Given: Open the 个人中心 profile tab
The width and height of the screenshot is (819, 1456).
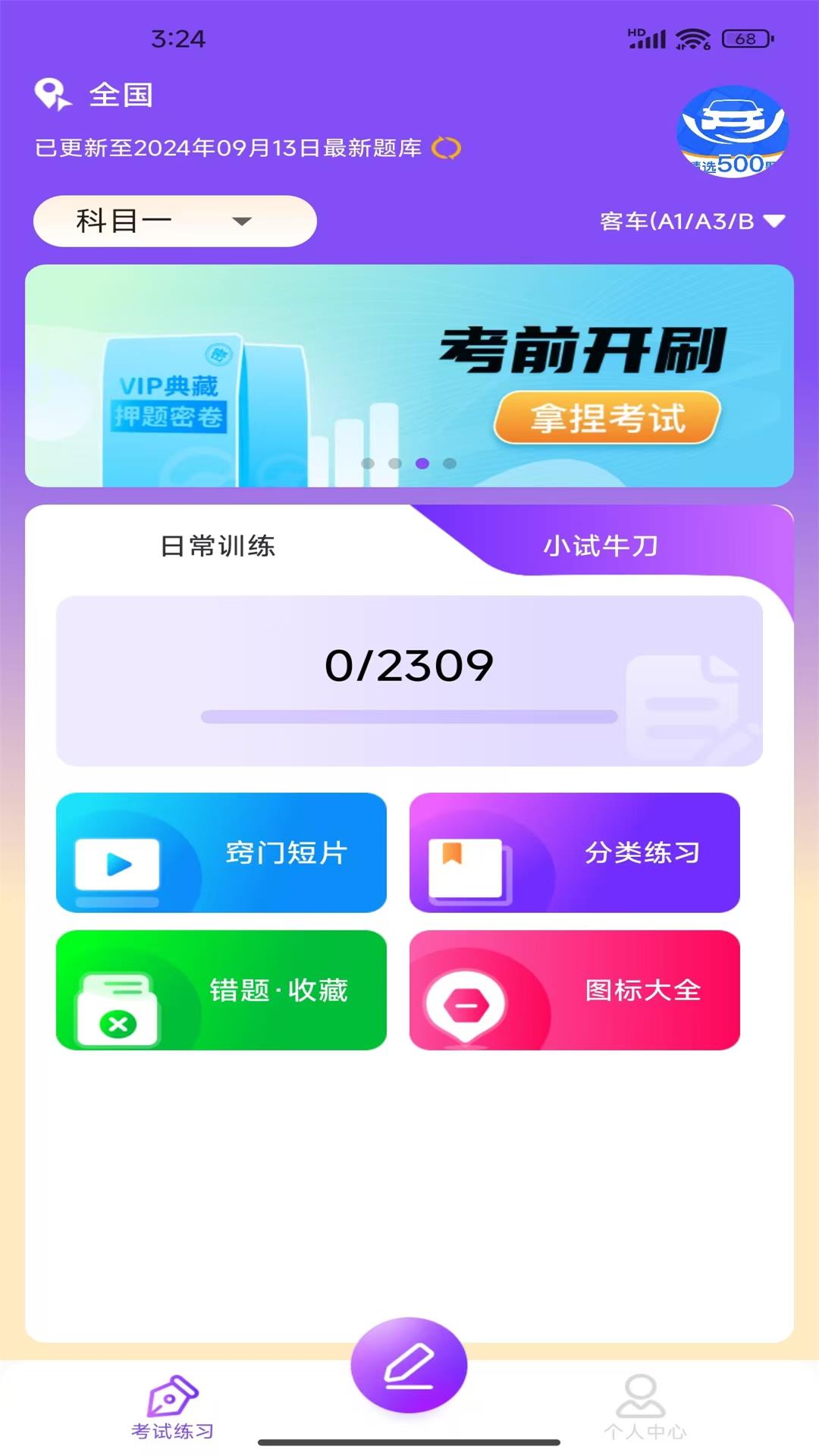Looking at the screenshot, I should tap(645, 1407).
